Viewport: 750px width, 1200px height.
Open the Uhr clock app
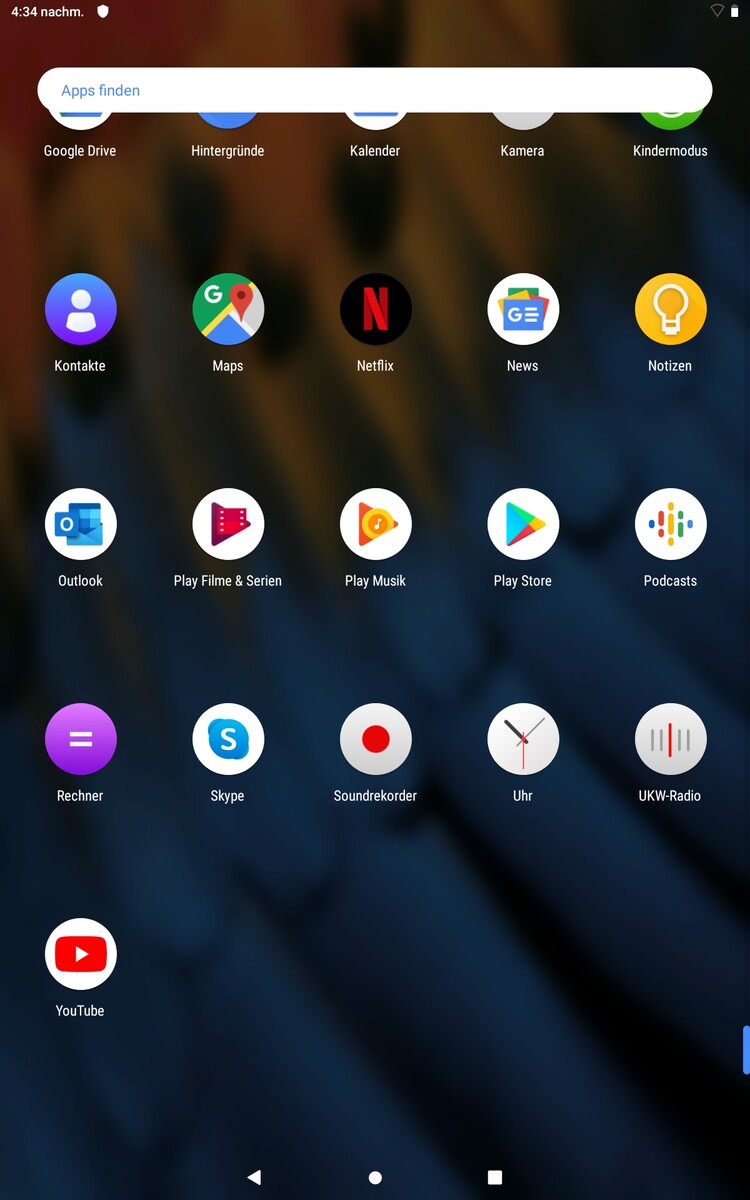[x=522, y=740]
